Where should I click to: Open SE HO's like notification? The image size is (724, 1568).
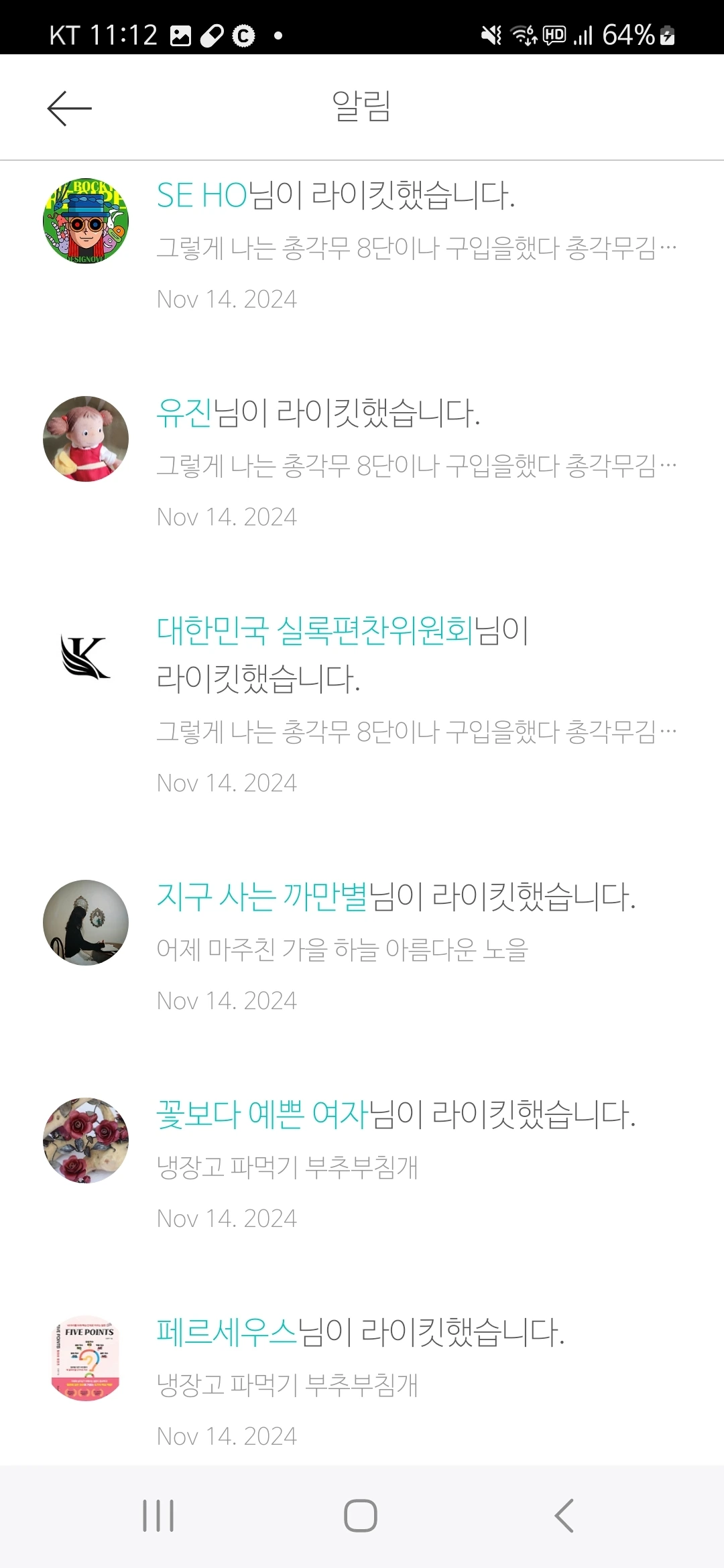(x=362, y=247)
